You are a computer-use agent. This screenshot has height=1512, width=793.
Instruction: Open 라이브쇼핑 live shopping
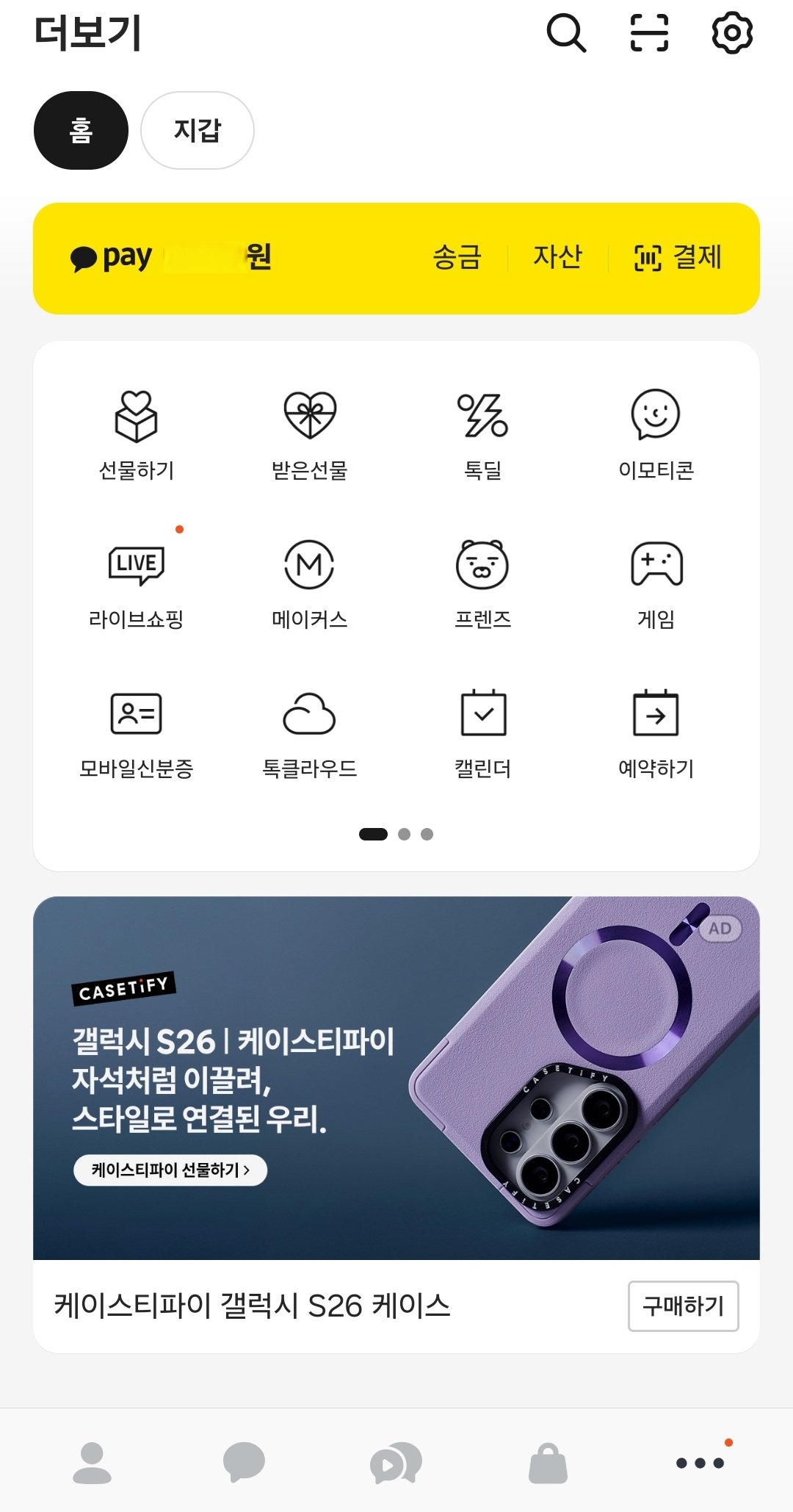point(137,584)
